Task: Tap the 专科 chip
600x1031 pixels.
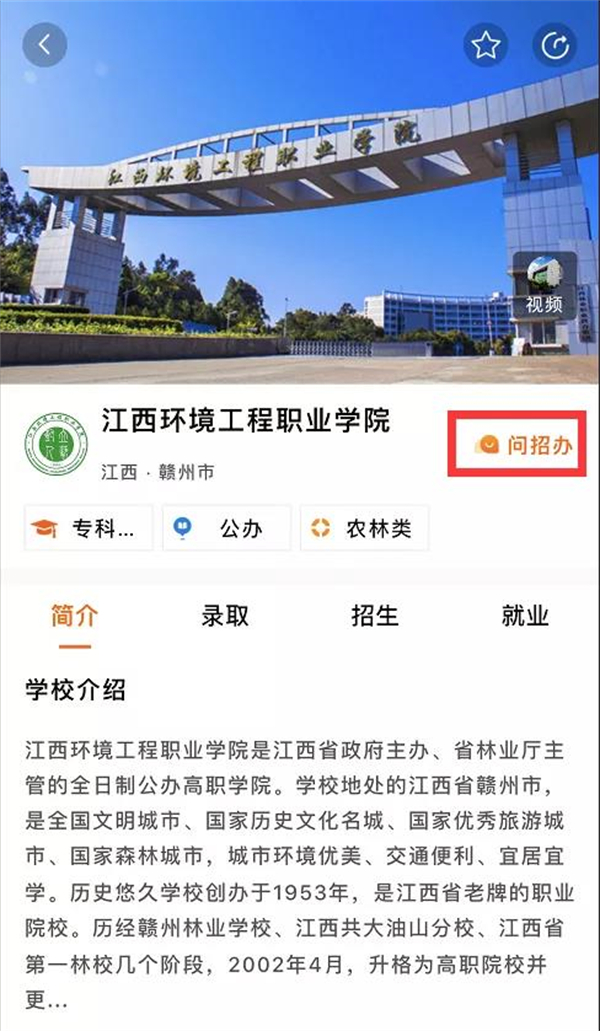Action: [89, 528]
